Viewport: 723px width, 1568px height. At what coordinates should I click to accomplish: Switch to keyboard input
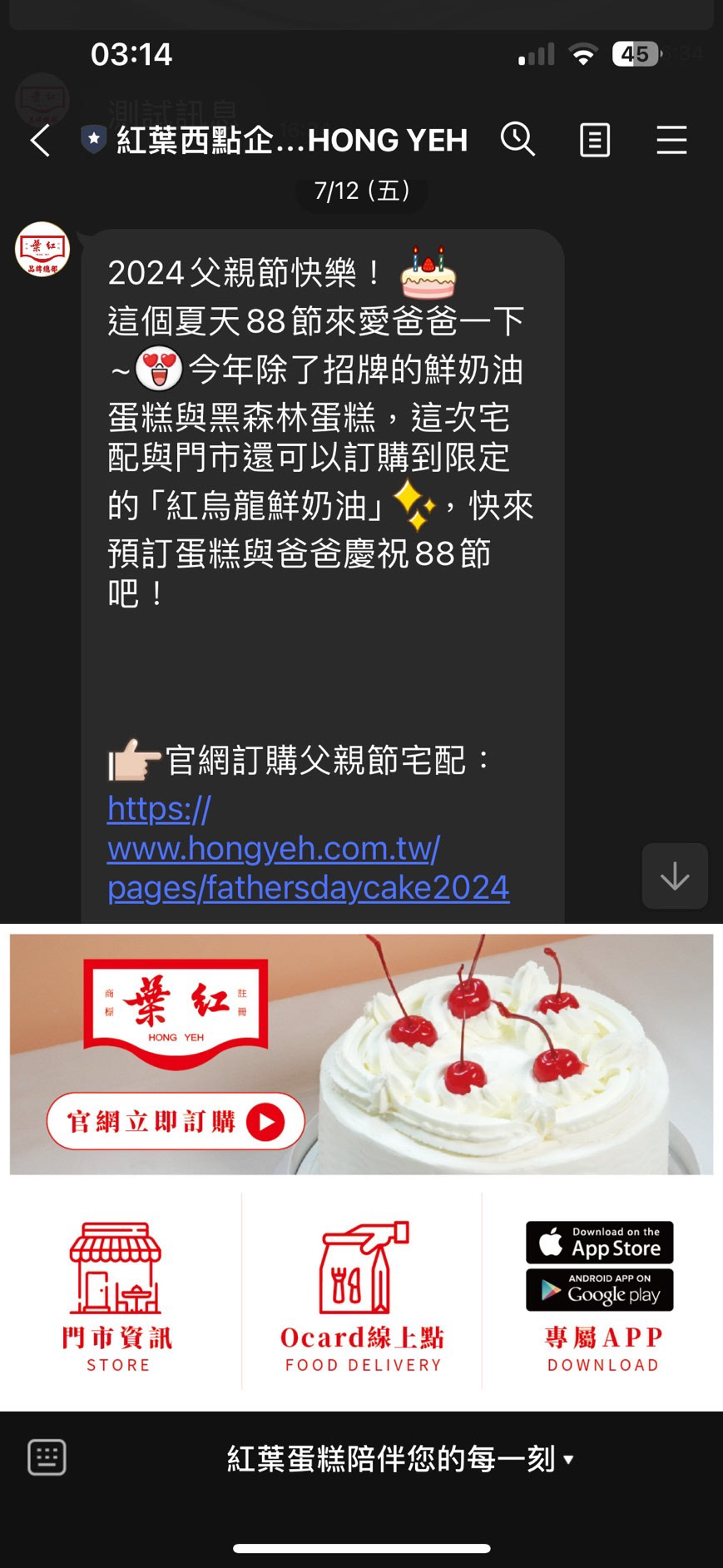(x=47, y=1457)
